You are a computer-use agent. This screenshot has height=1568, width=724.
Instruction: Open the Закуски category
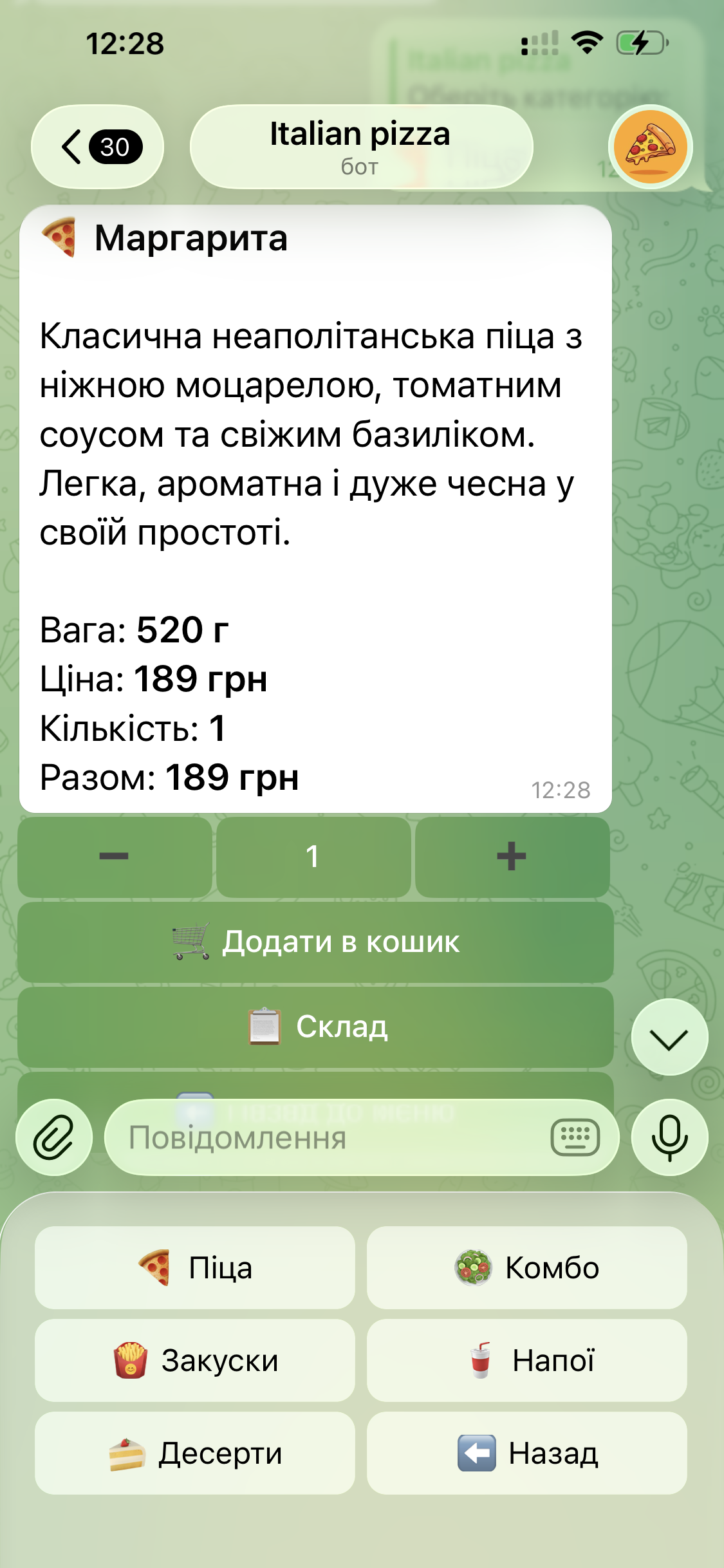195,1360
